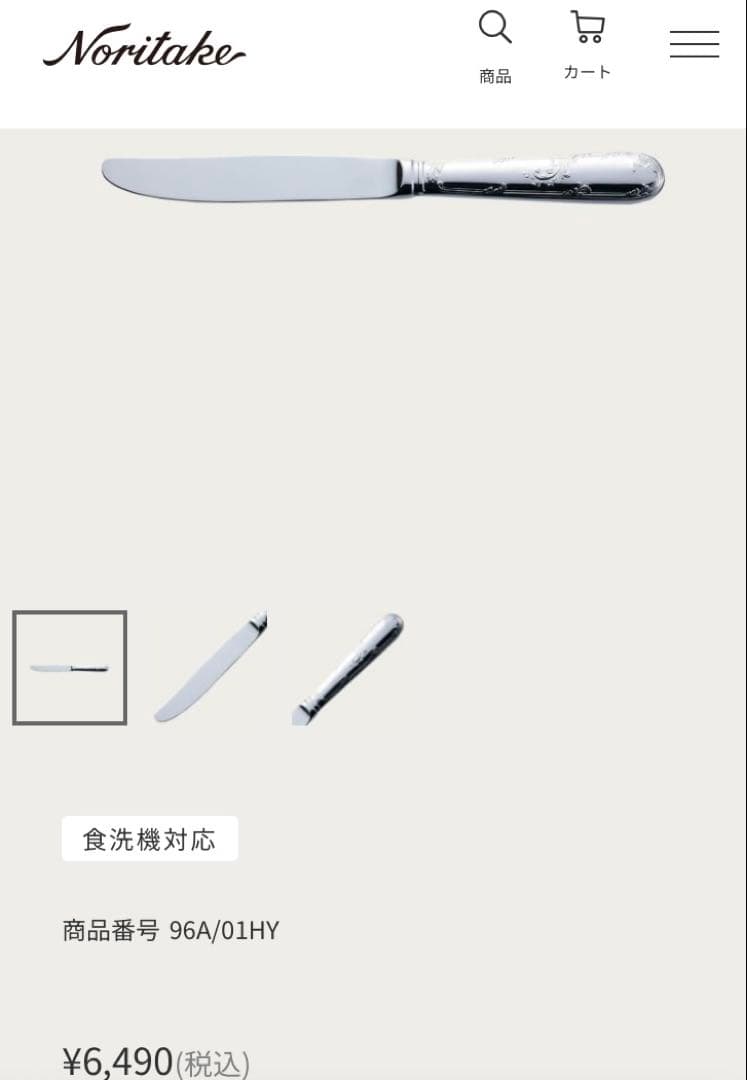
Task: Open the main knife product image
Action: coord(383,178)
